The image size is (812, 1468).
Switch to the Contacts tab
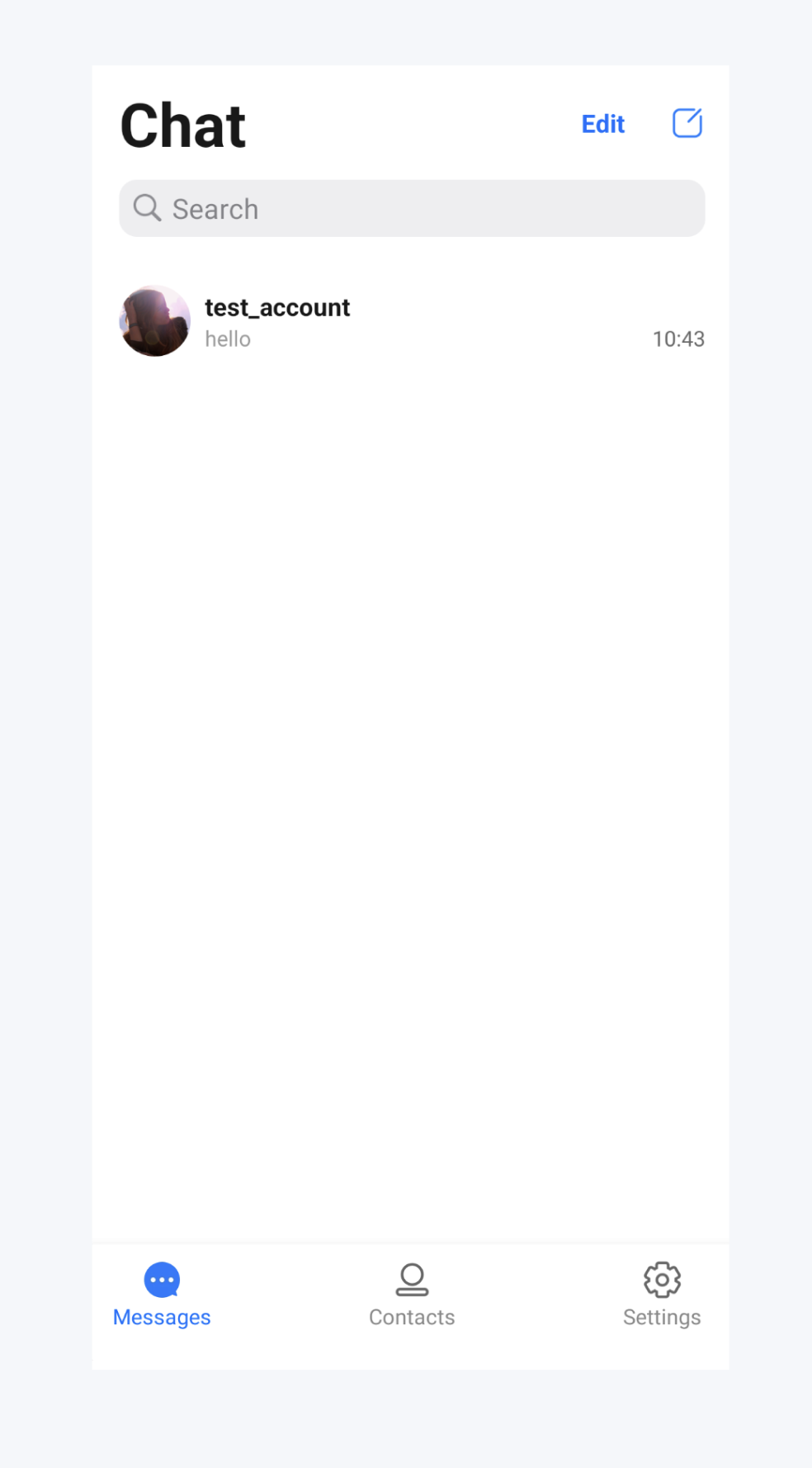[x=411, y=1294]
